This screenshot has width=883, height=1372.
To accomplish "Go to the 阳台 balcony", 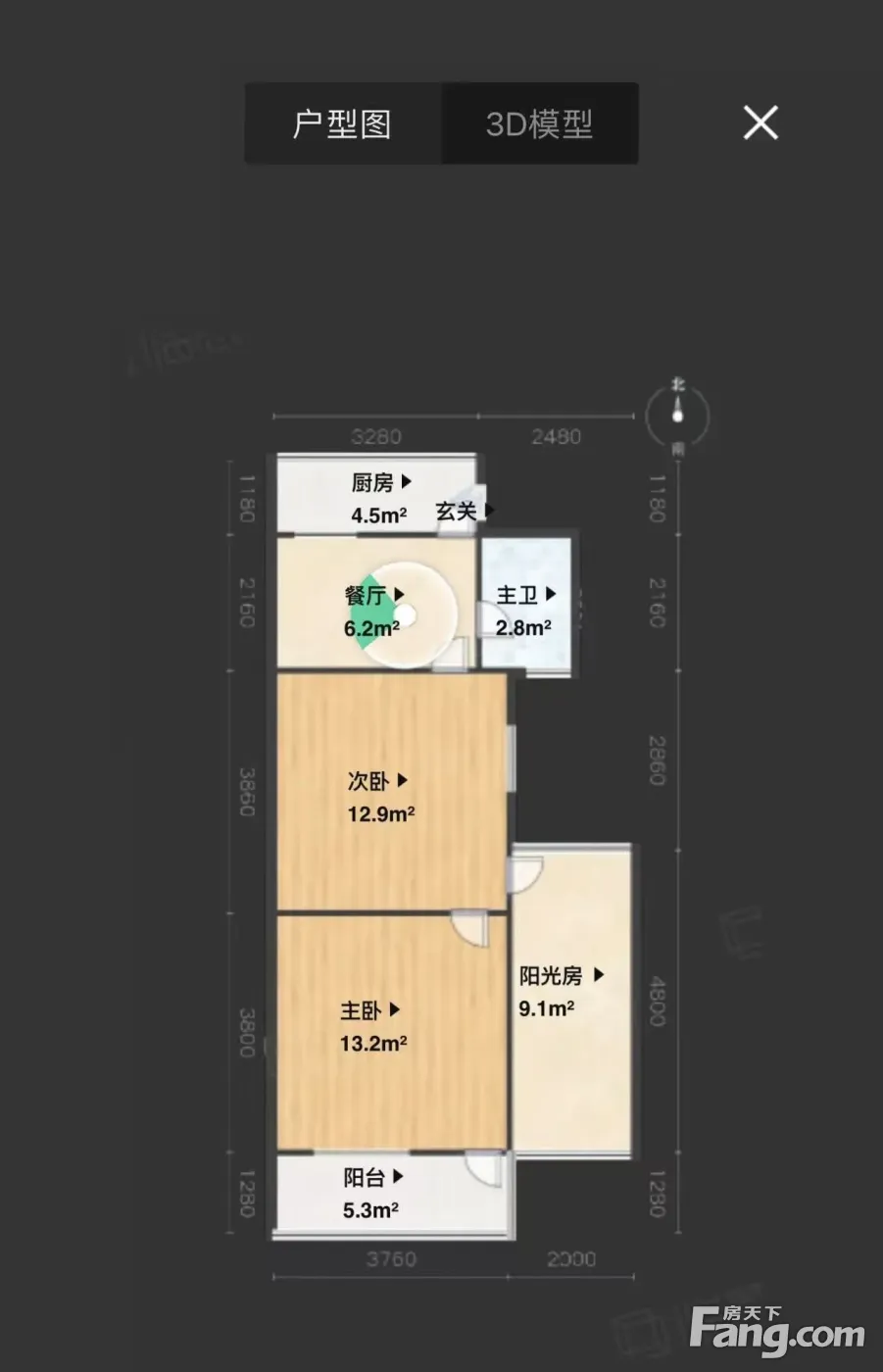I will (x=373, y=1178).
